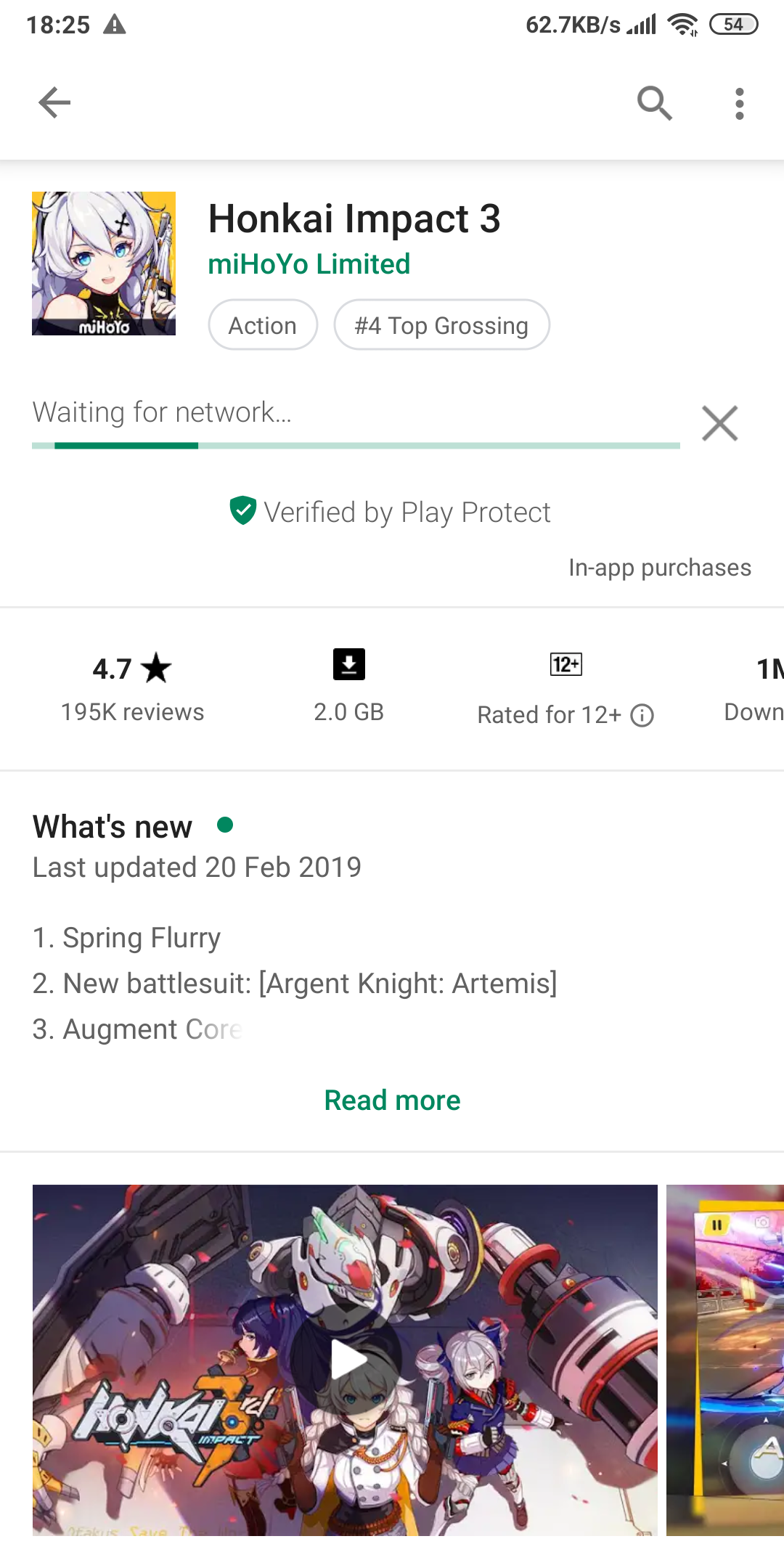Screen dimensions: 784x1568
Task: View the 4.7 star reviews
Action: tap(132, 688)
